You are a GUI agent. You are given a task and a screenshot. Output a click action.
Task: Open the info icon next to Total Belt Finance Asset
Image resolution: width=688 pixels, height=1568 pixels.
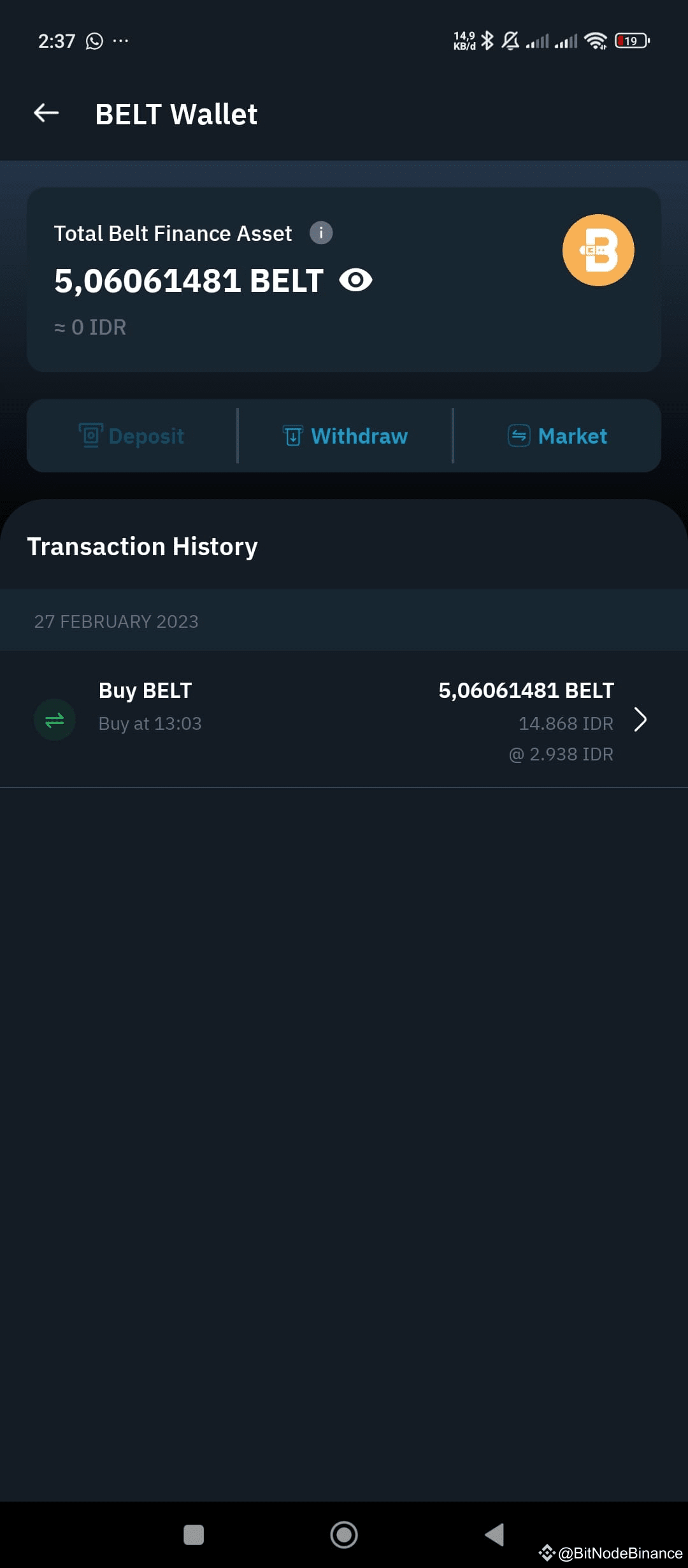pyautogui.click(x=322, y=233)
